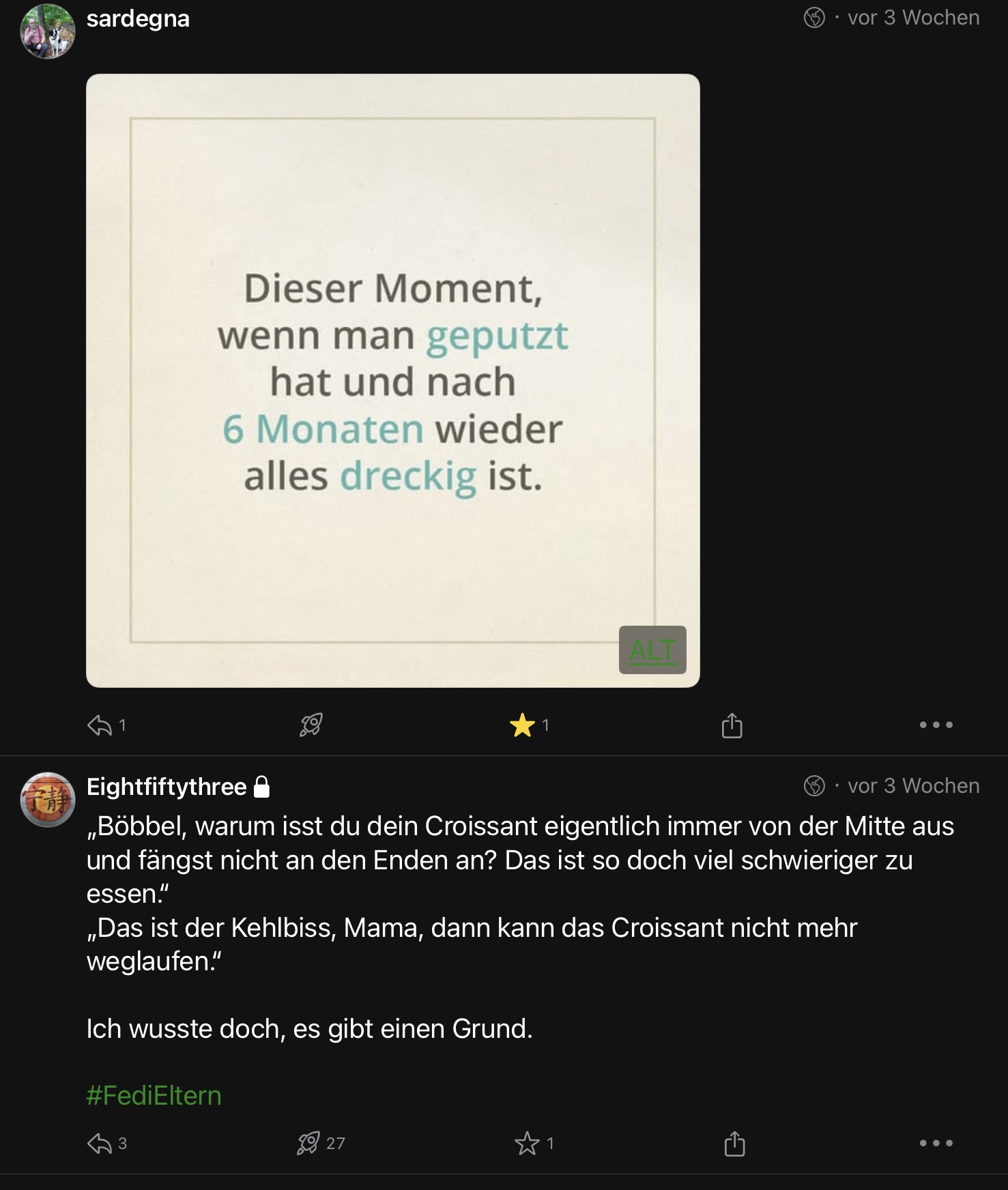Open more options for Eightfiftythree's post
Image resolution: width=1008 pixels, height=1190 pixels.
coord(936,1143)
